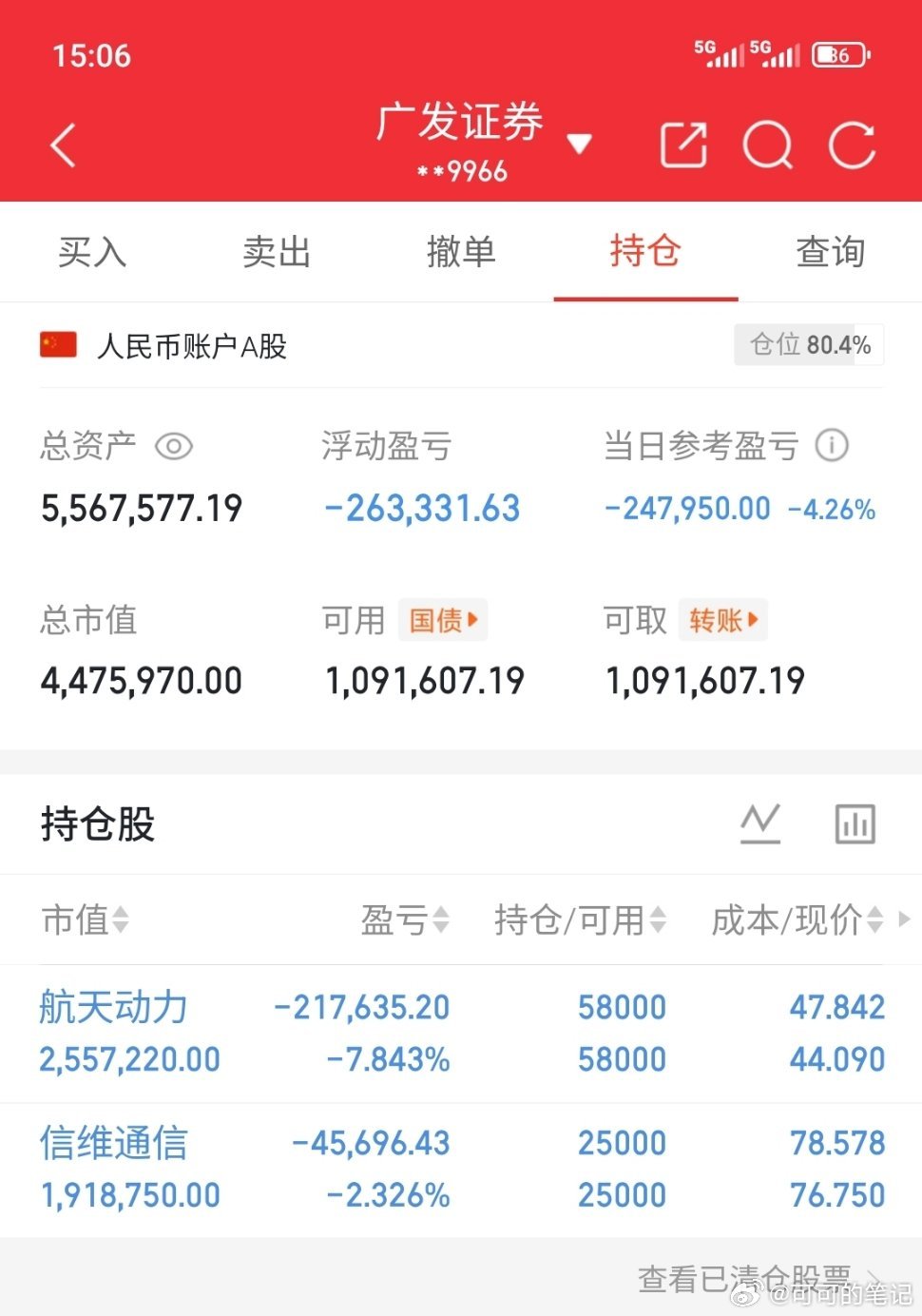The image size is (922, 1316).
Task: Open the search magnifier icon
Action: coord(768,145)
